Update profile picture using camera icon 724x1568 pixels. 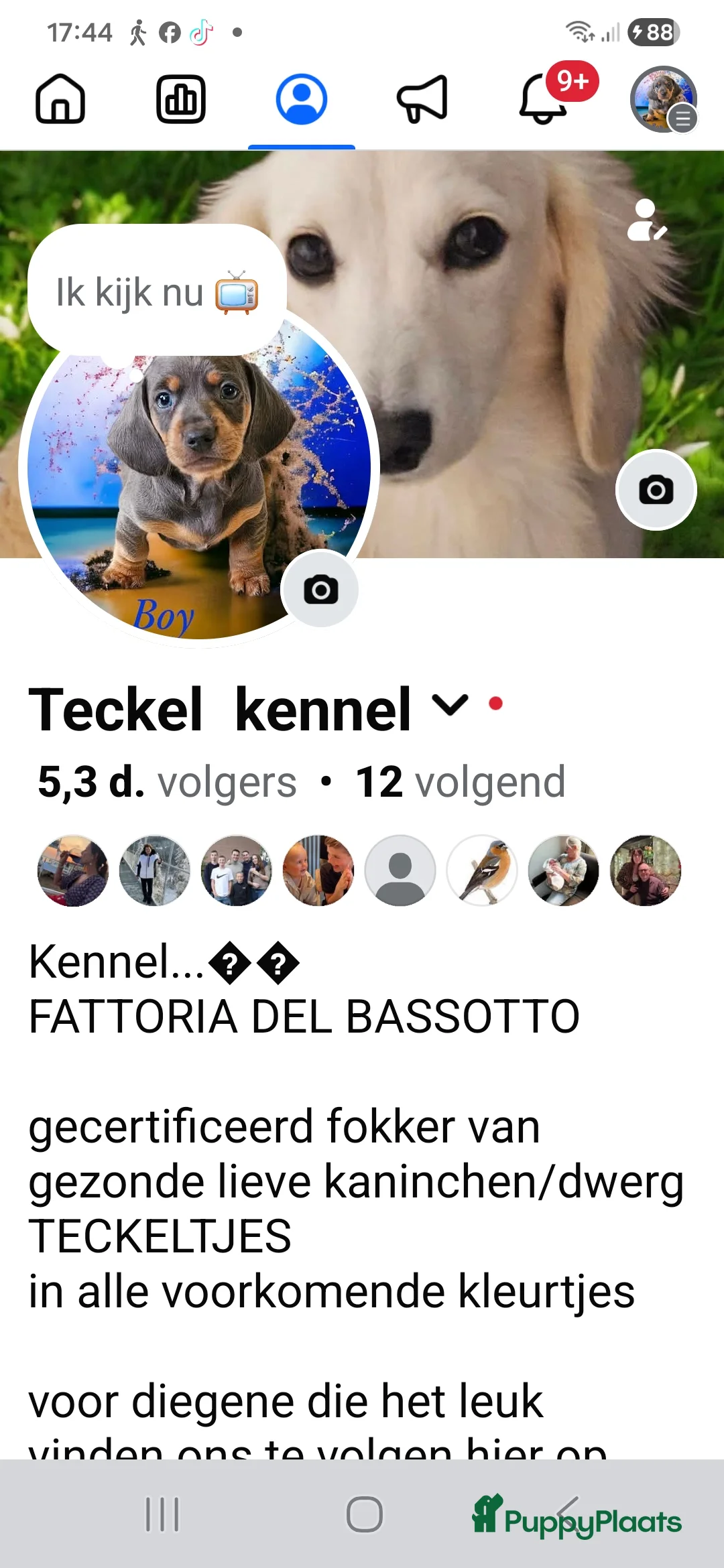(x=320, y=590)
